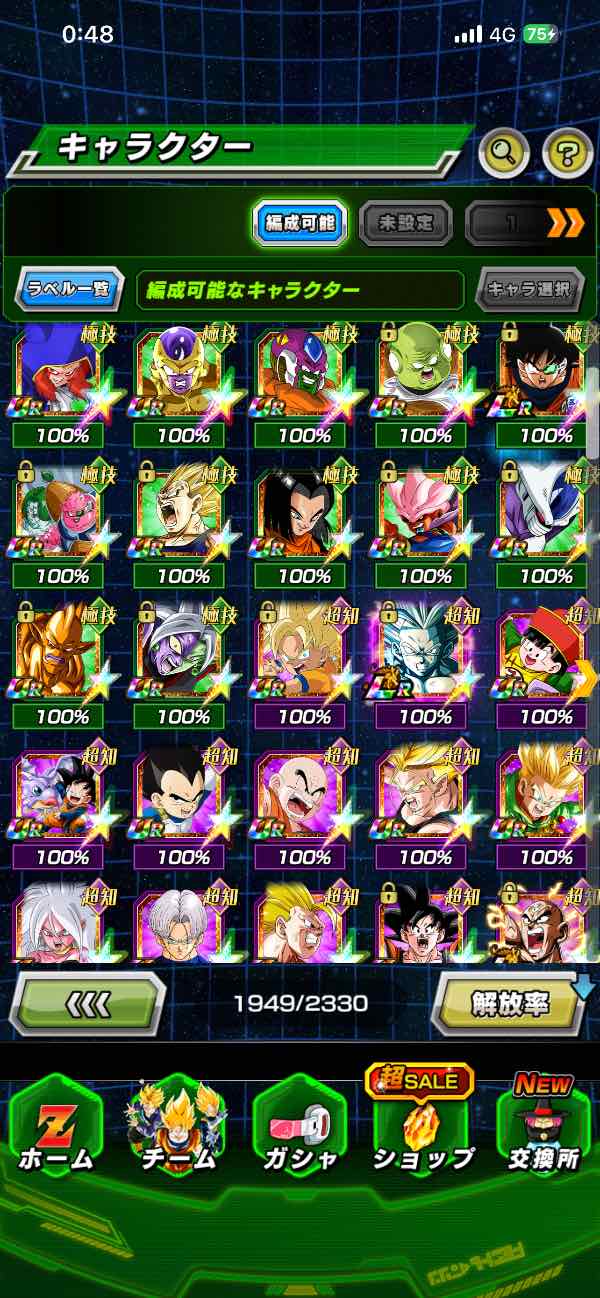
Task: Tap the orange double-arrow sort button
Action: click(x=564, y=223)
